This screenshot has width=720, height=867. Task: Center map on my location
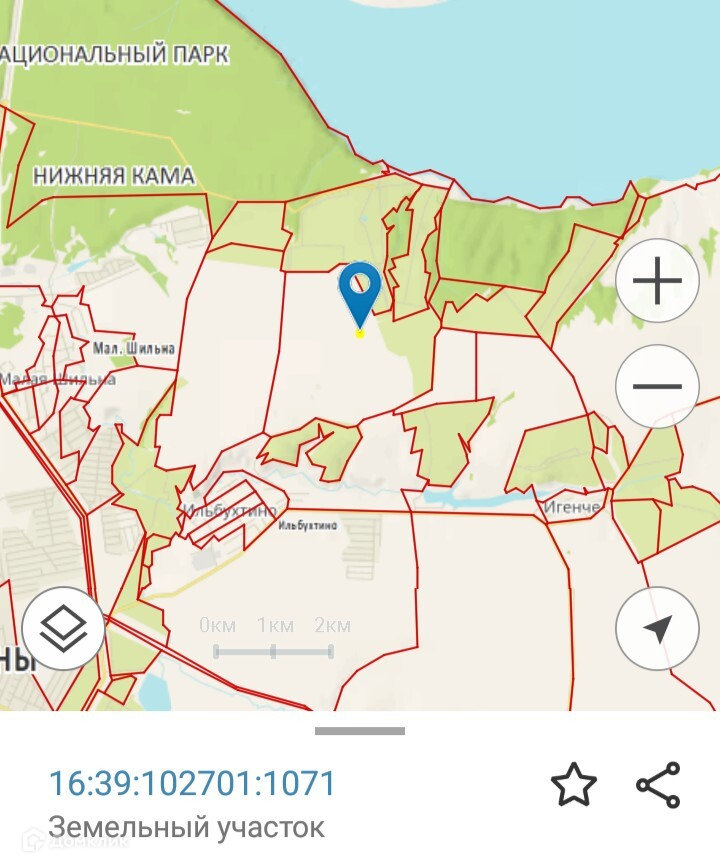pyautogui.click(x=657, y=629)
